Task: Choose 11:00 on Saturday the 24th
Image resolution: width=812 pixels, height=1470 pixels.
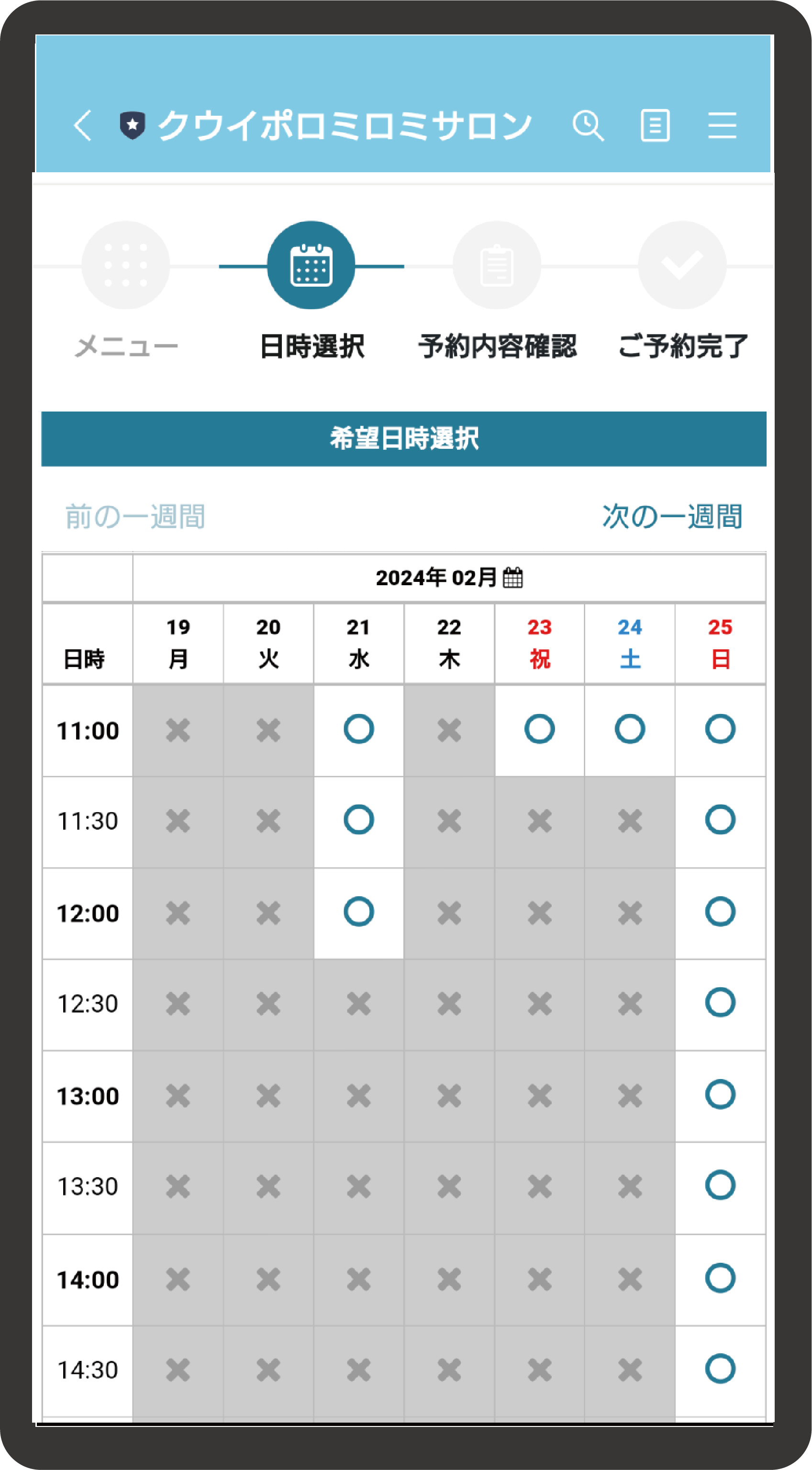Action: tap(630, 730)
